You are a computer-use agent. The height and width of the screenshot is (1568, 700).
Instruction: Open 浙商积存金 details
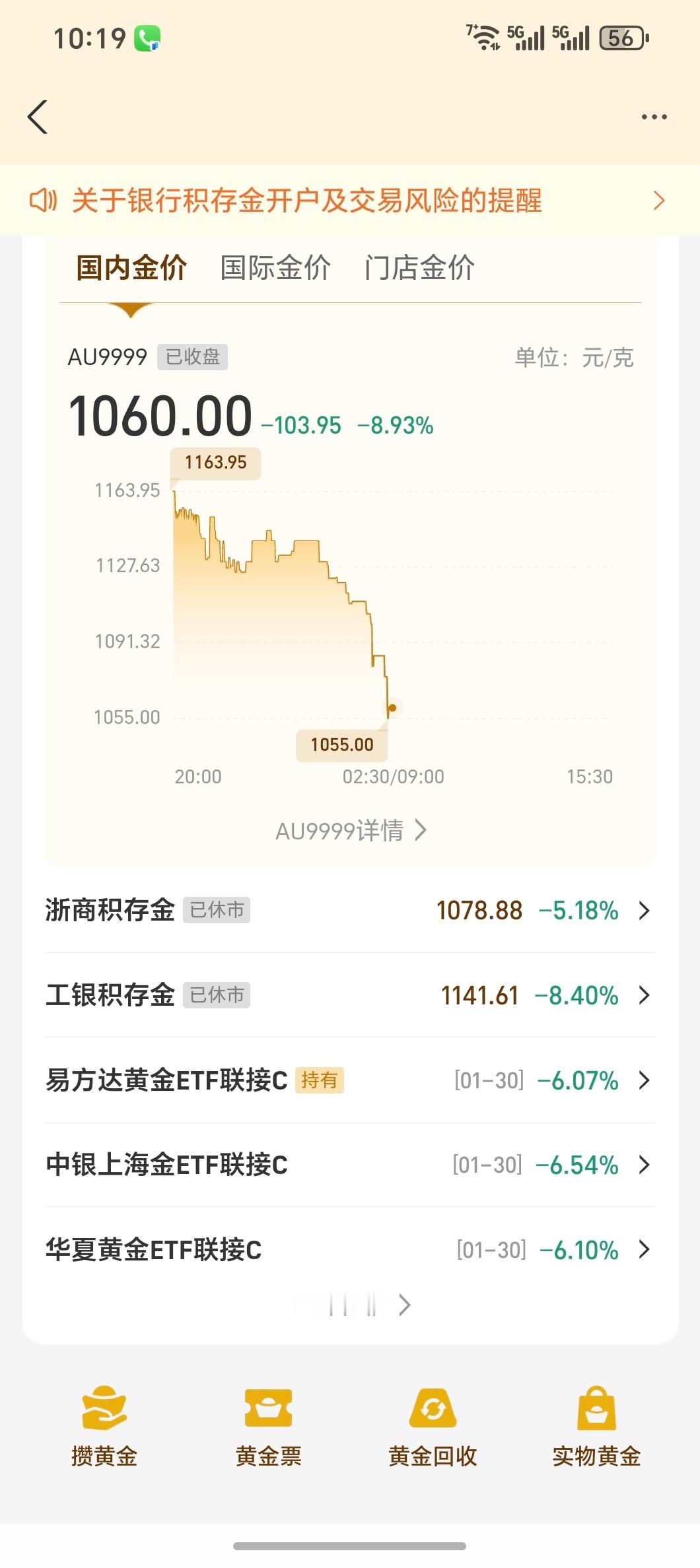(350, 910)
